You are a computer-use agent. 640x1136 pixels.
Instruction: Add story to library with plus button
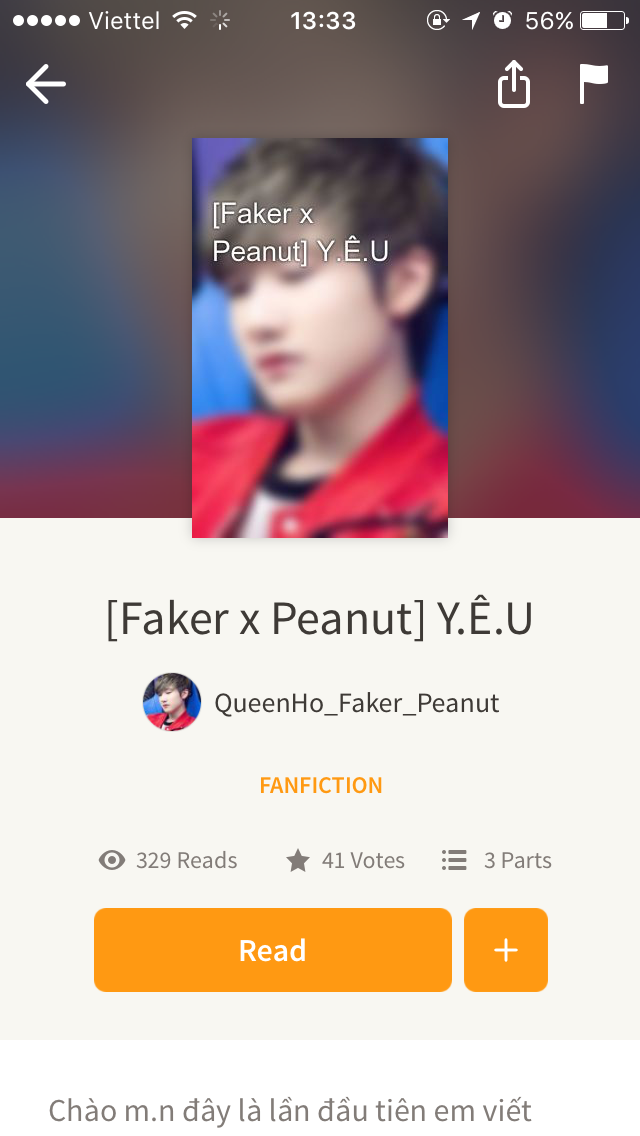click(506, 950)
